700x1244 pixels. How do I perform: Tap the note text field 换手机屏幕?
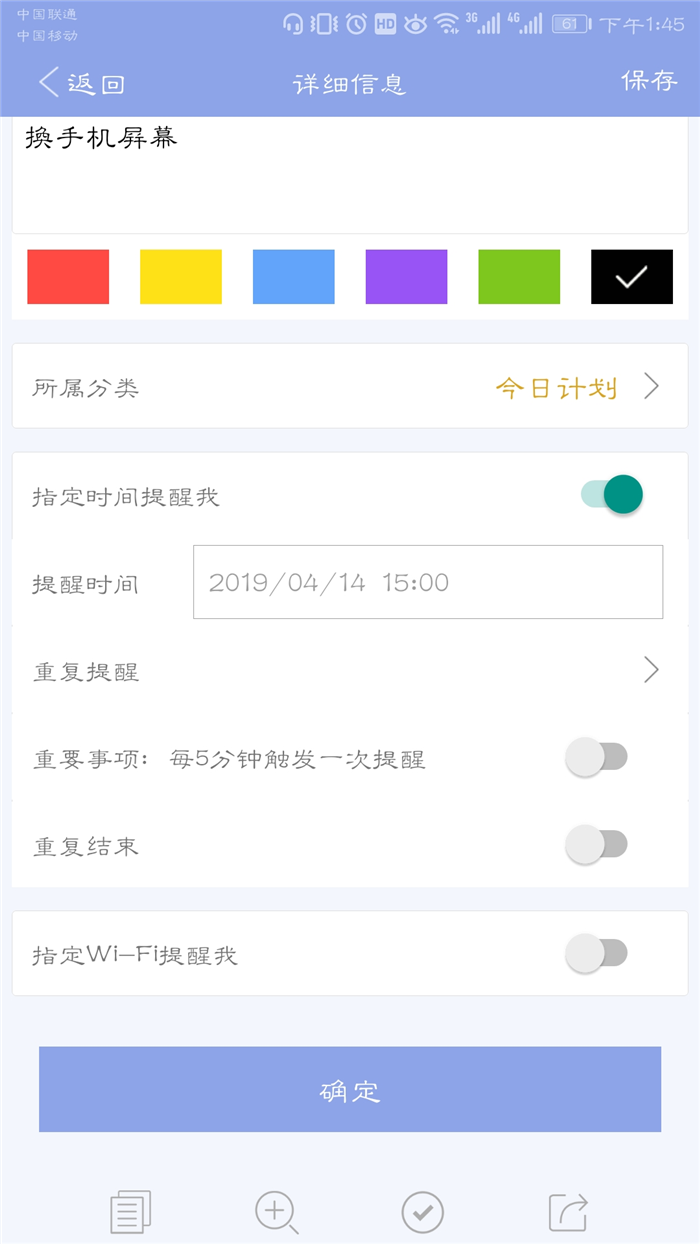pos(350,175)
